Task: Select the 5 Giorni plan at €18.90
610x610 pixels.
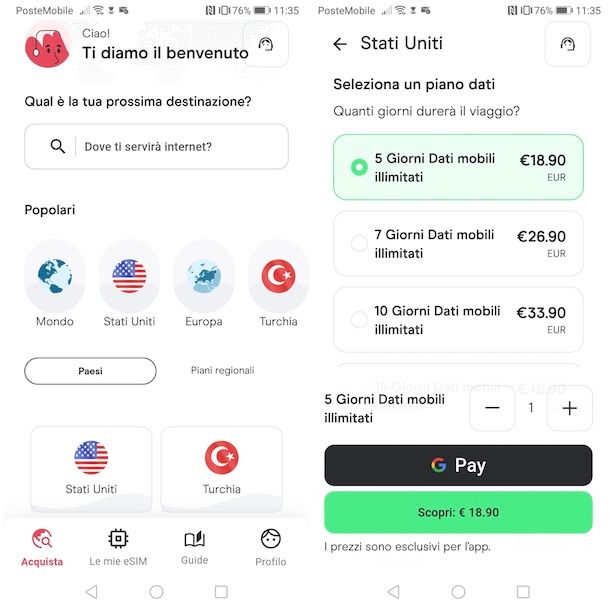Action: 458,167
